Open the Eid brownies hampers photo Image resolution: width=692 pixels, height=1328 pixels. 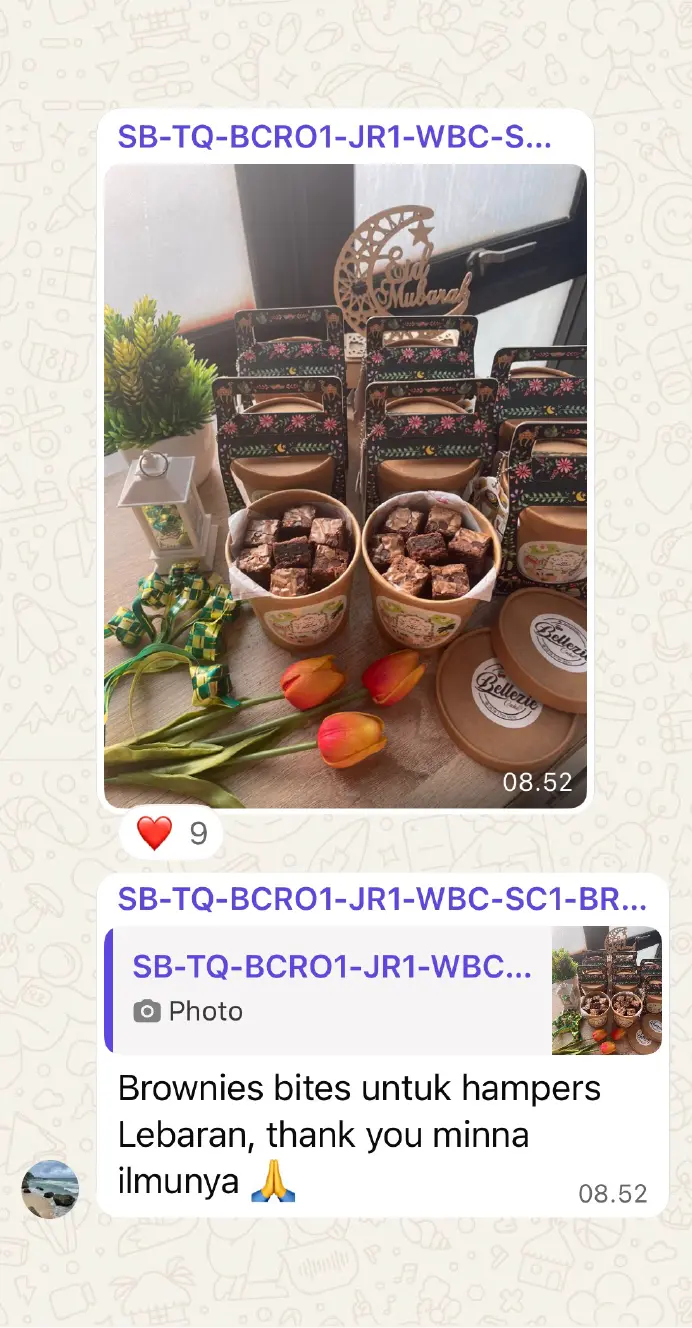[345, 485]
